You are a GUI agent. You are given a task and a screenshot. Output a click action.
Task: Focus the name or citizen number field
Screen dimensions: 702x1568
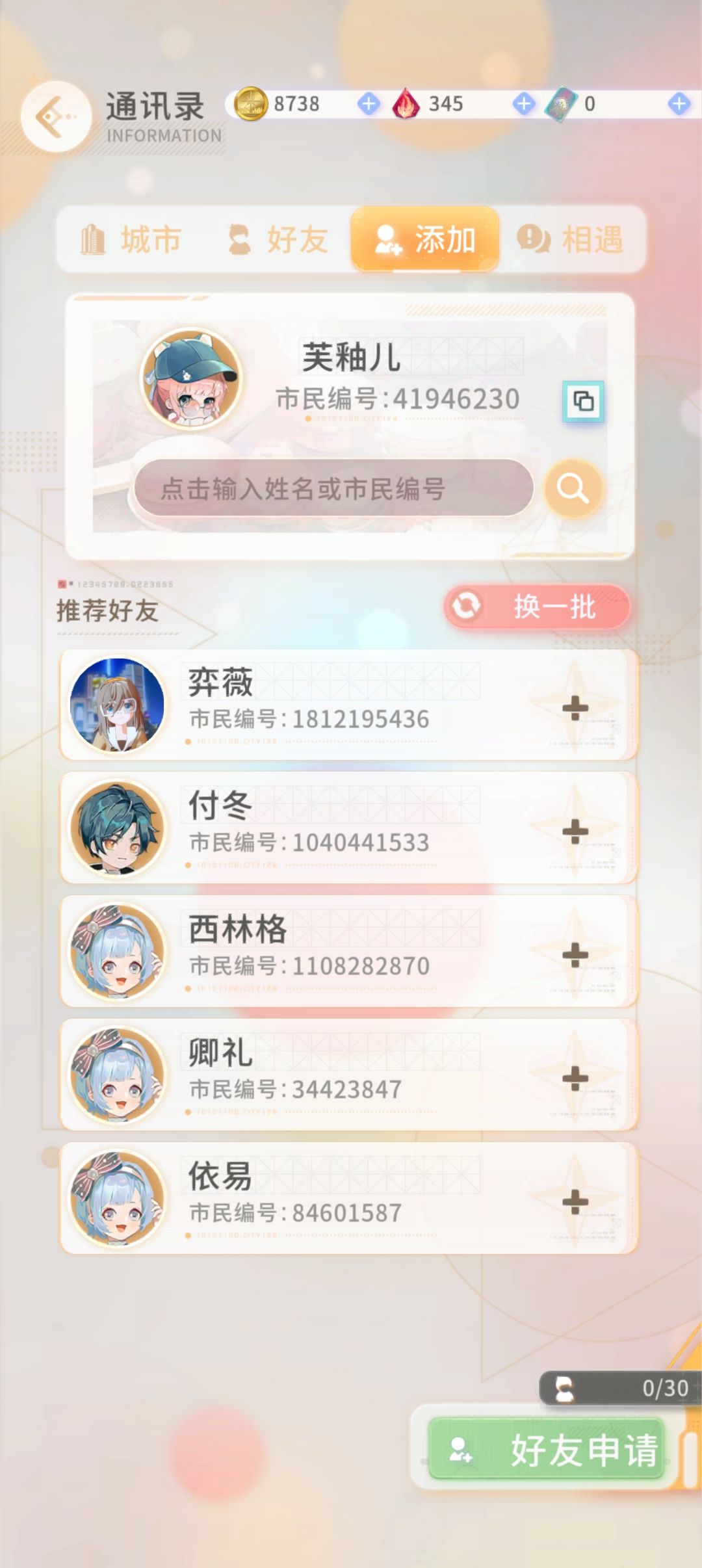pos(333,488)
